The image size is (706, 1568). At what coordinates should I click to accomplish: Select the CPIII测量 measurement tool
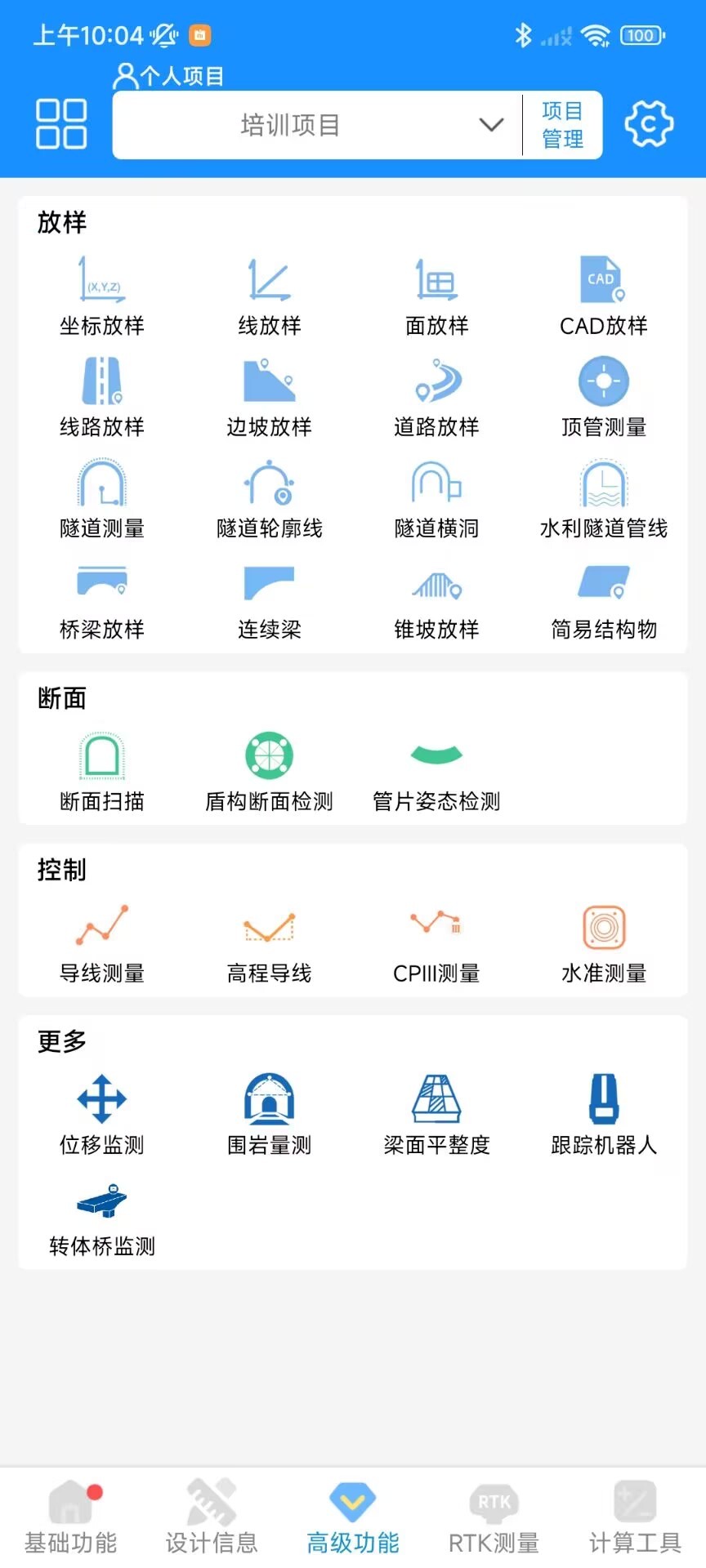[436, 943]
